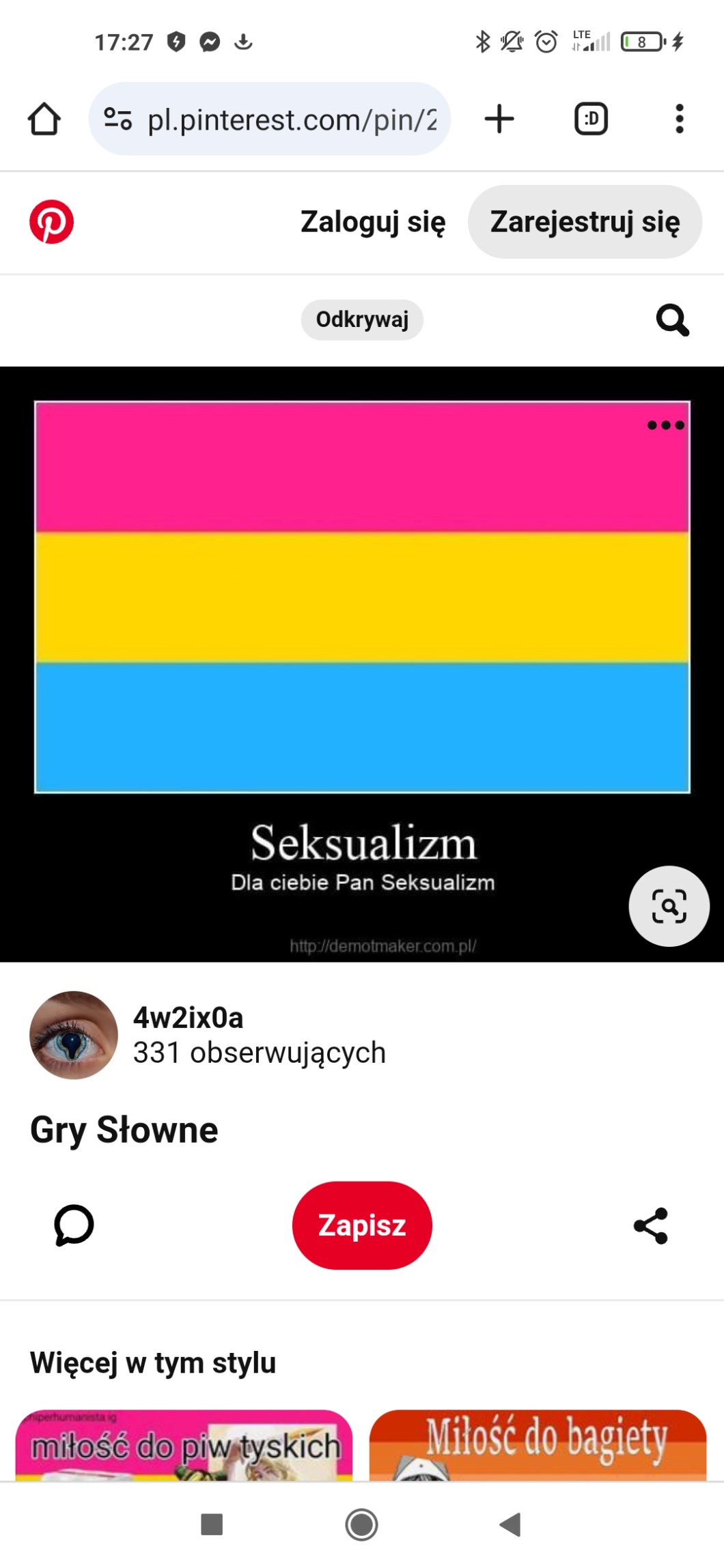The width and height of the screenshot is (724, 1568).
Task: Go back with system back button
Action: pyautogui.click(x=511, y=1524)
